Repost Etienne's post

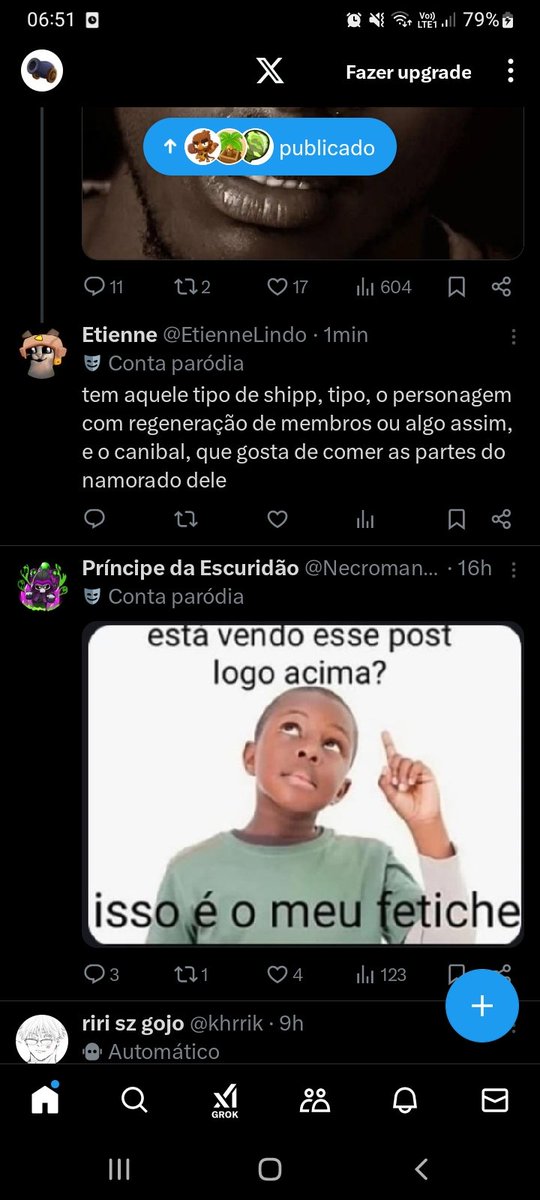[x=186, y=519]
